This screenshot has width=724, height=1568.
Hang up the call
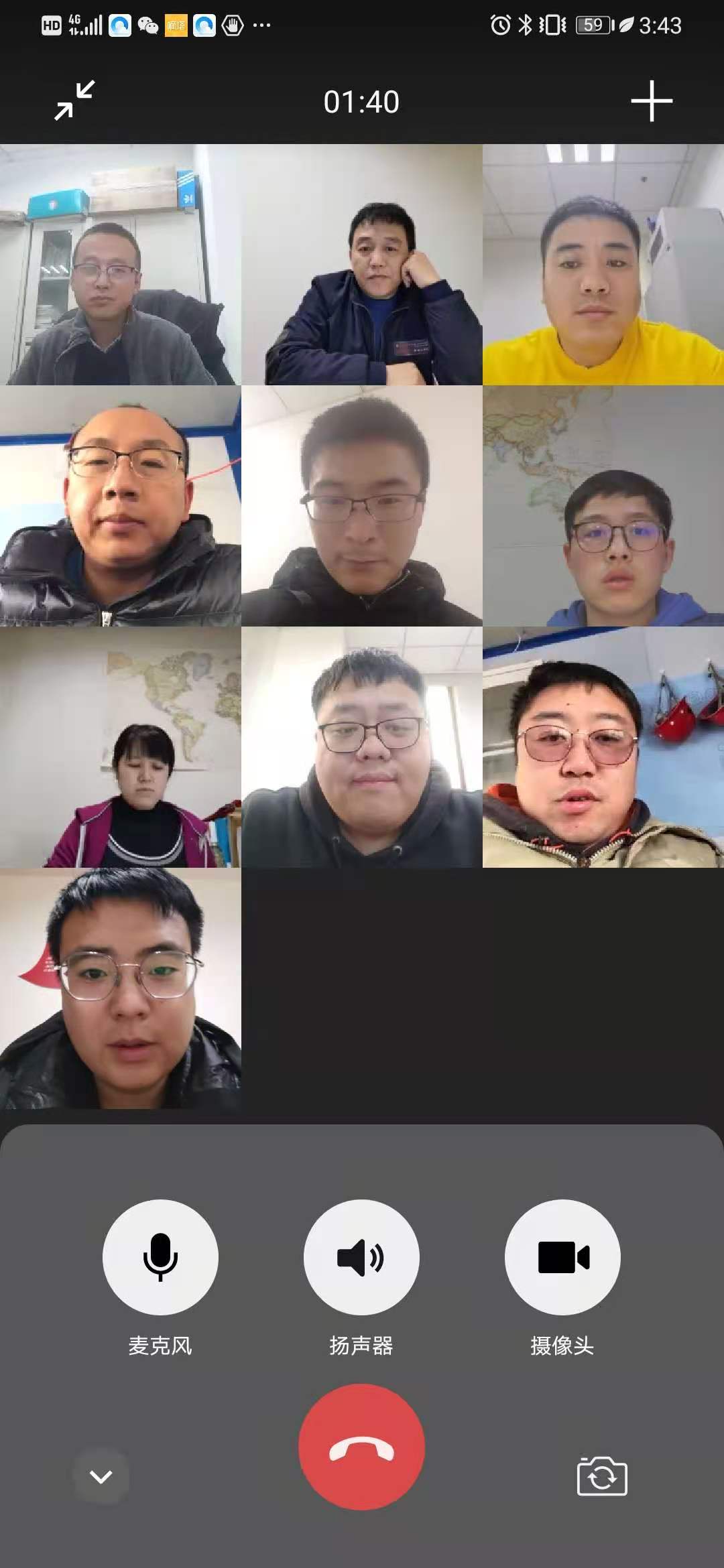pos(361,1447)
